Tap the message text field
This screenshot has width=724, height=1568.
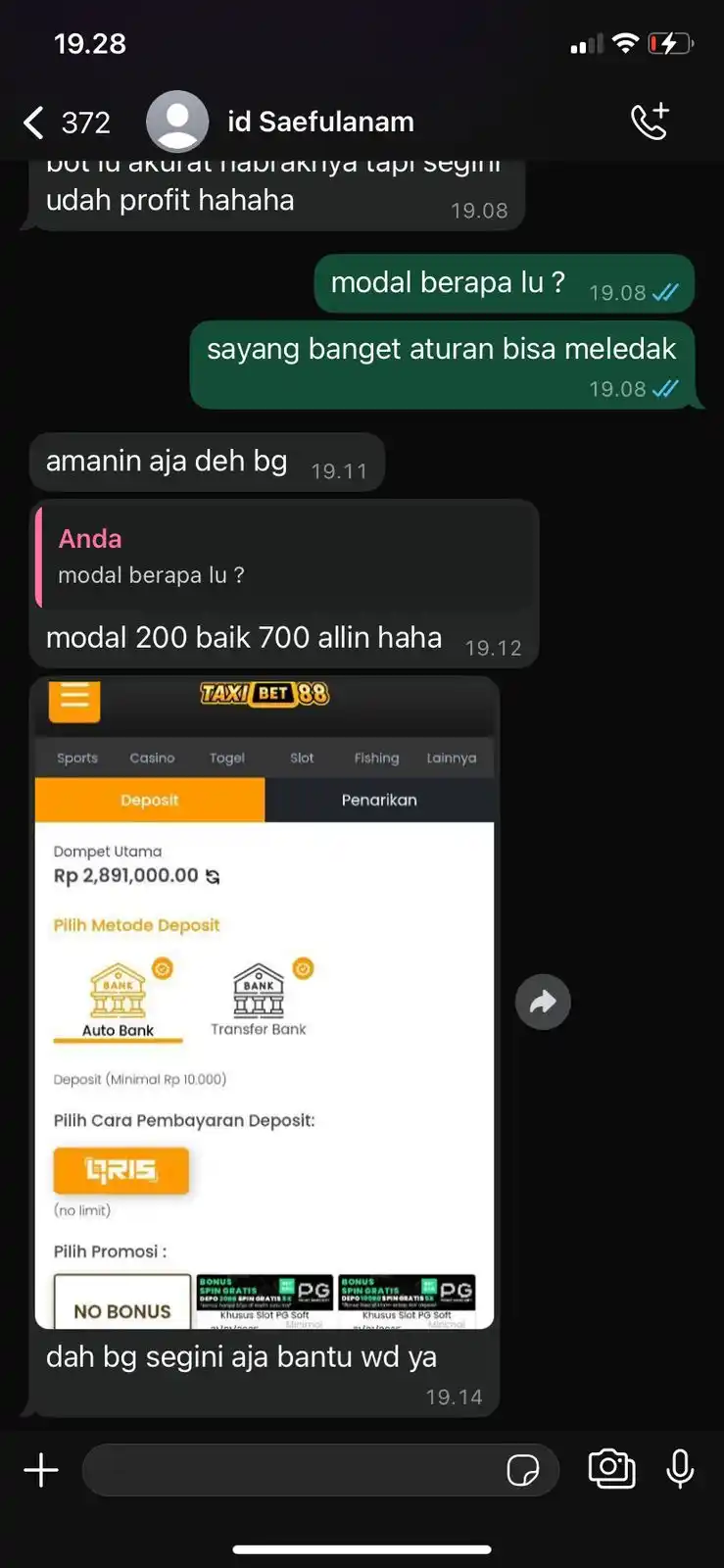click(x=294, y=1470)
